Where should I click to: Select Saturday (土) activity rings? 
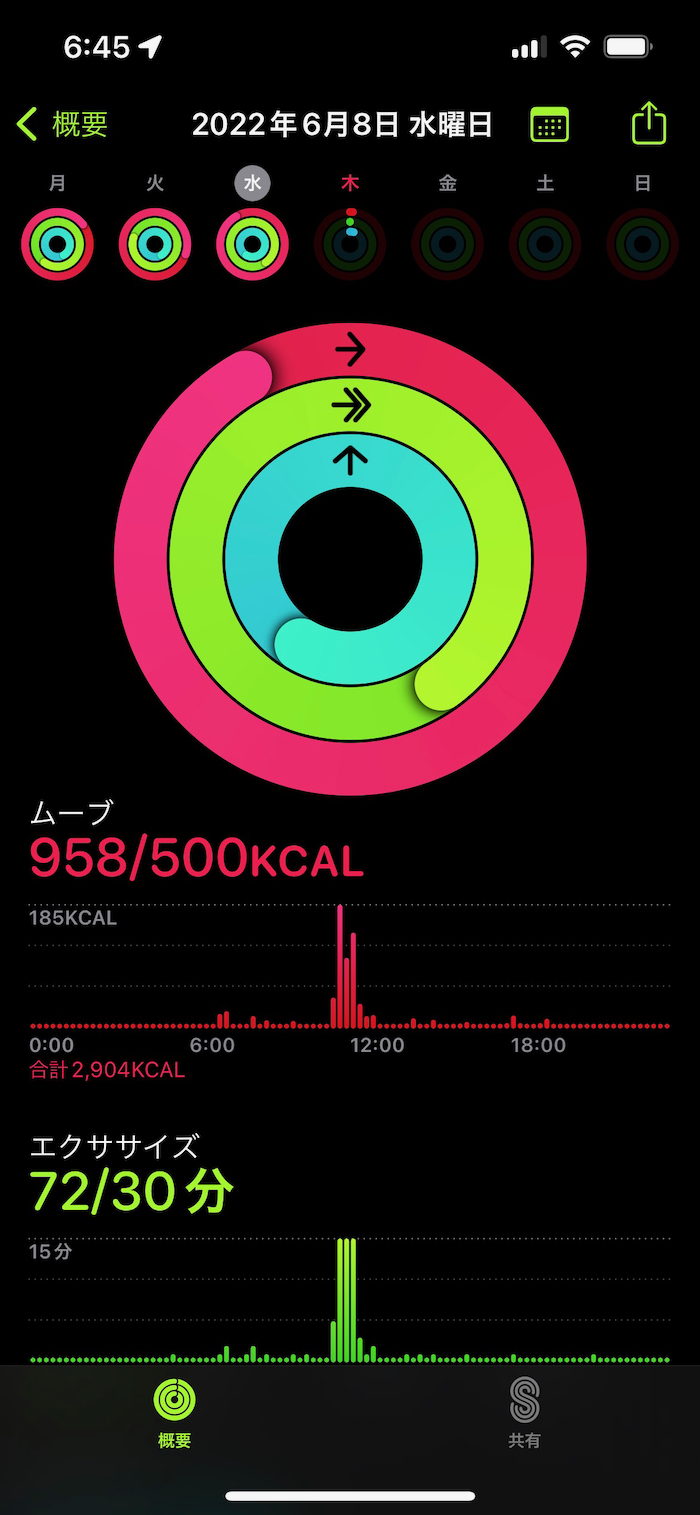(x=545, y=244)
